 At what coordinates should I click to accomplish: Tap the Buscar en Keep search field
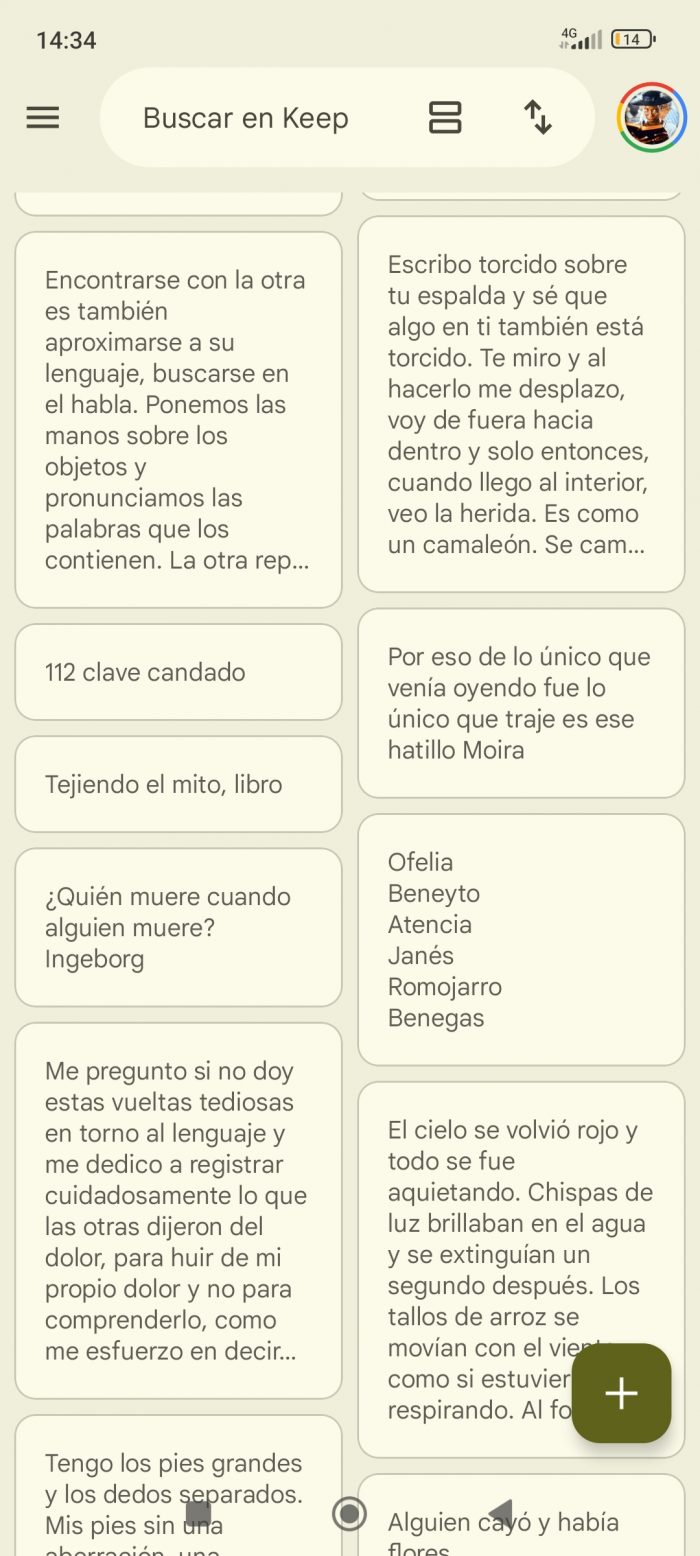click(245, 118)
